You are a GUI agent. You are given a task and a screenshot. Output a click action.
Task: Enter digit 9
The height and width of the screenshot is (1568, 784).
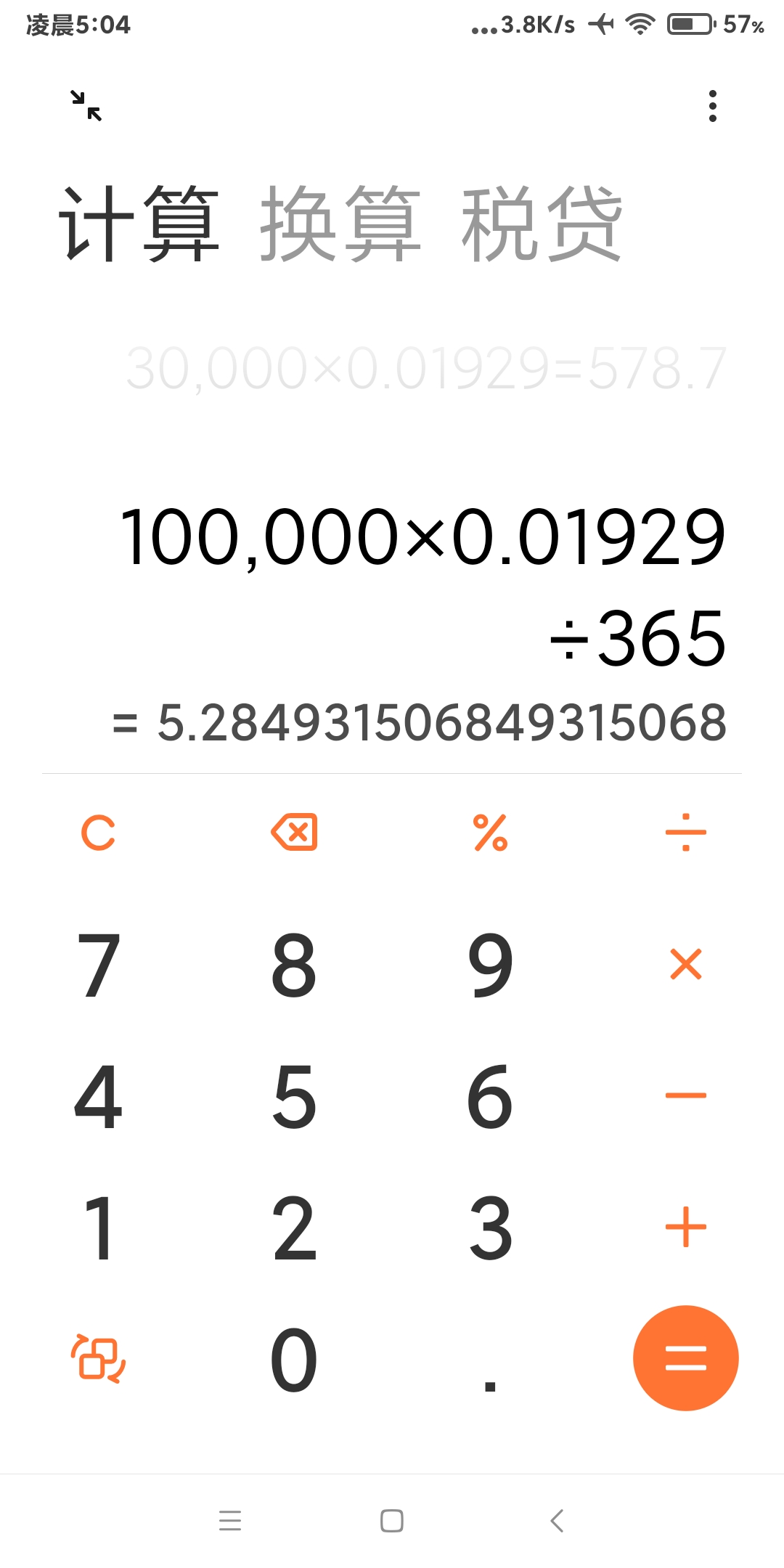[490, 964]
